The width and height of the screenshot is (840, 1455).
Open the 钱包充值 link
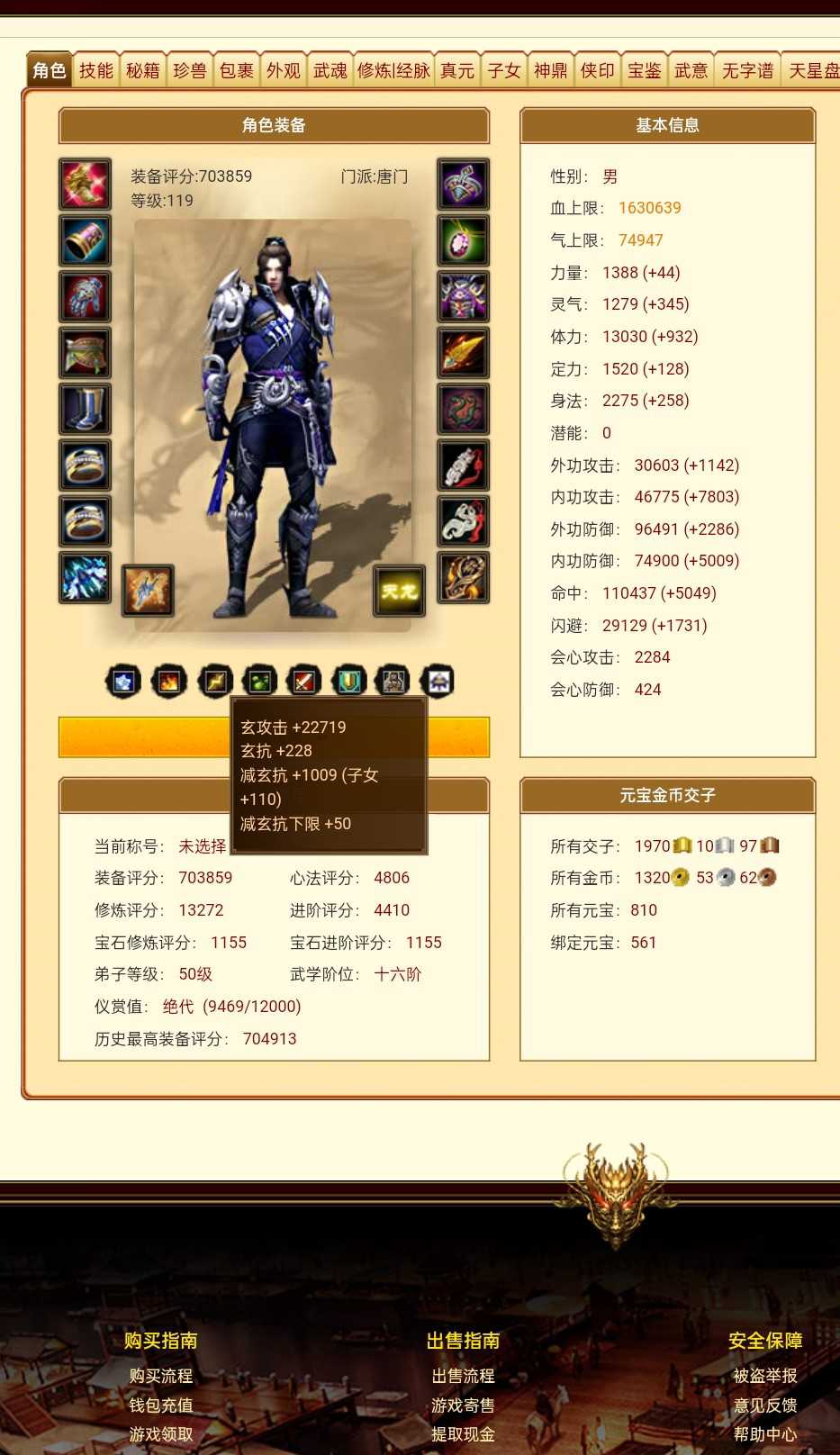point(161,1405)
